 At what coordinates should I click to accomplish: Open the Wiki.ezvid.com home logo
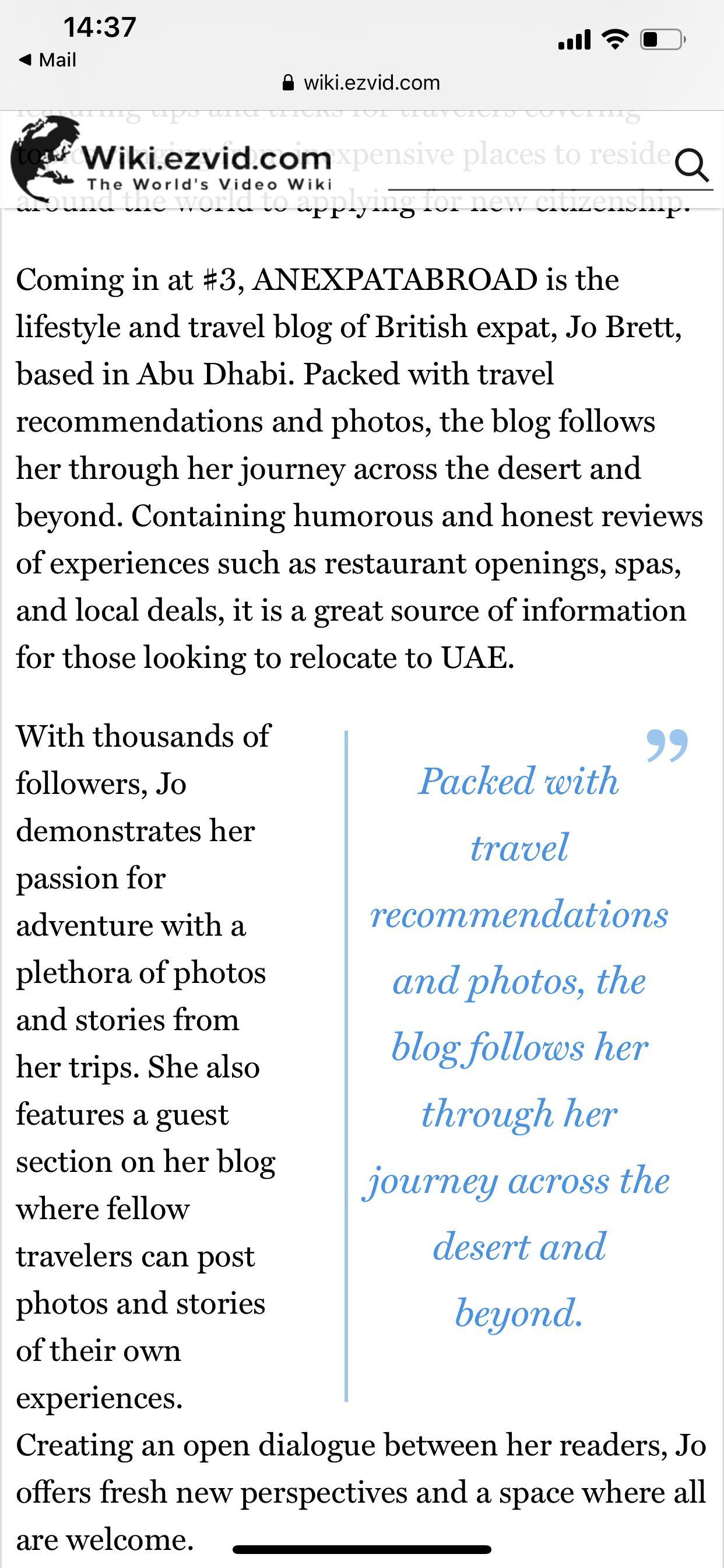coord(171,164)
